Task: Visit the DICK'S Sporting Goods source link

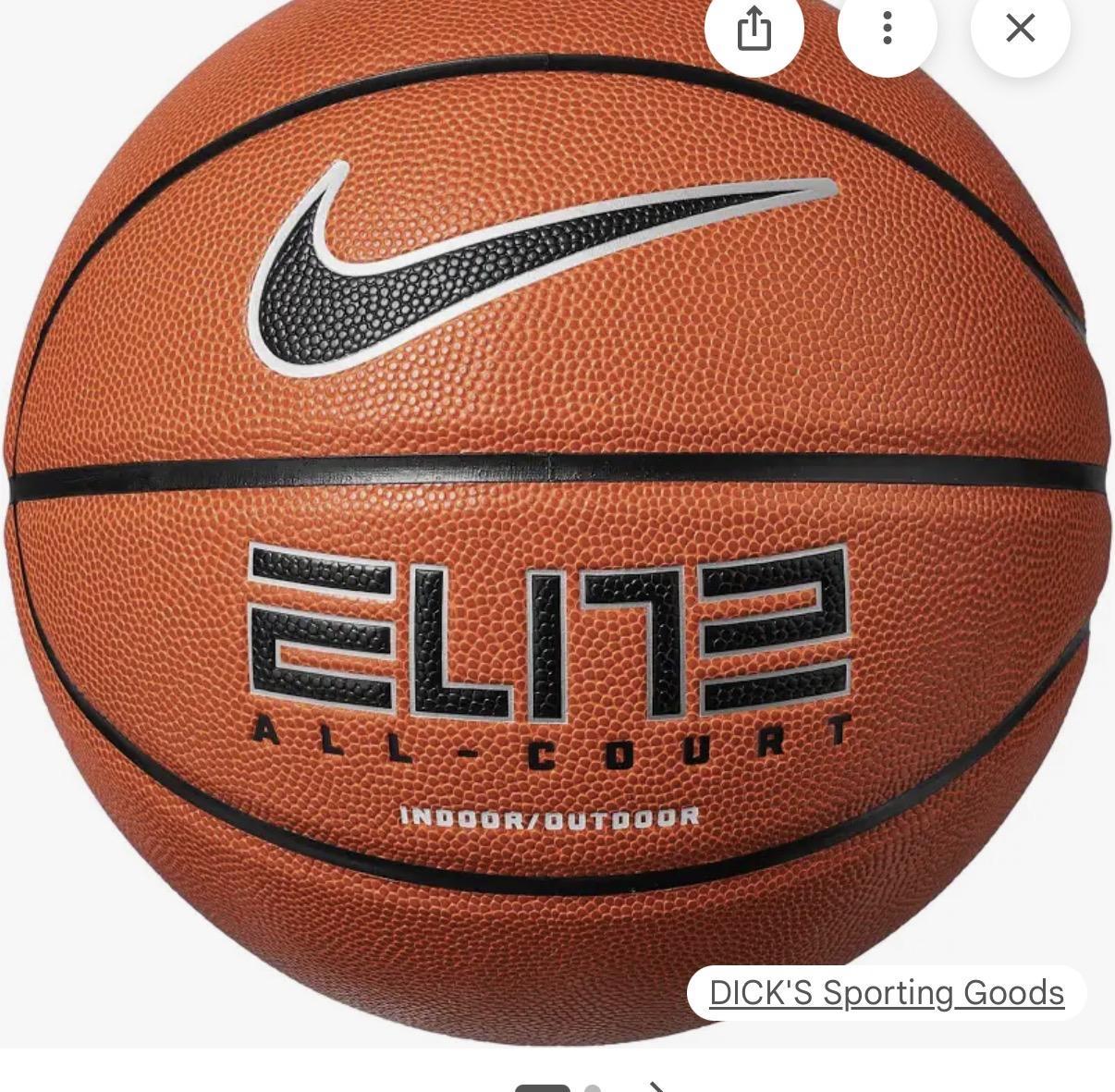Action: 886,992
